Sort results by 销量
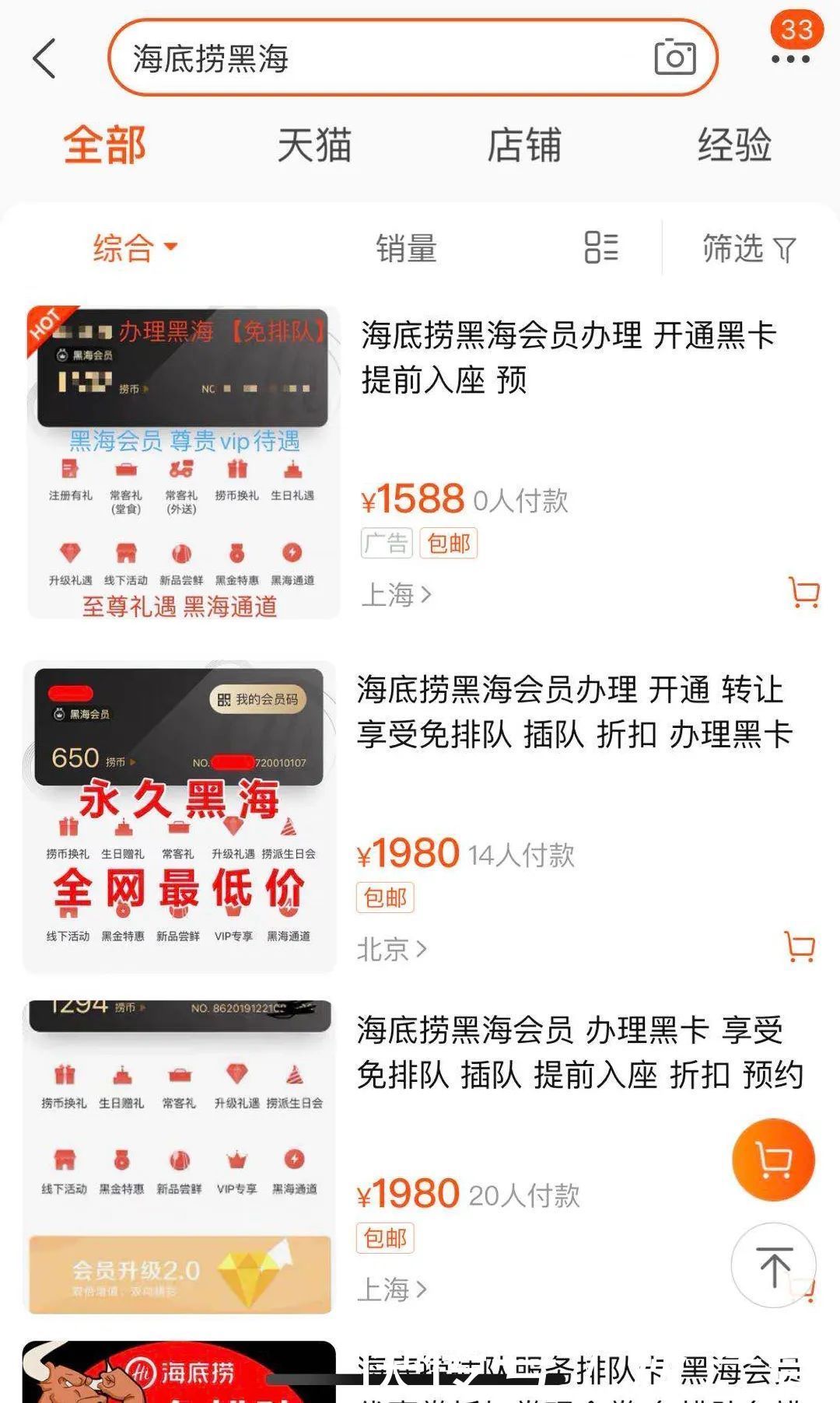The image size is (840, 1403). (x=408, y=249)
